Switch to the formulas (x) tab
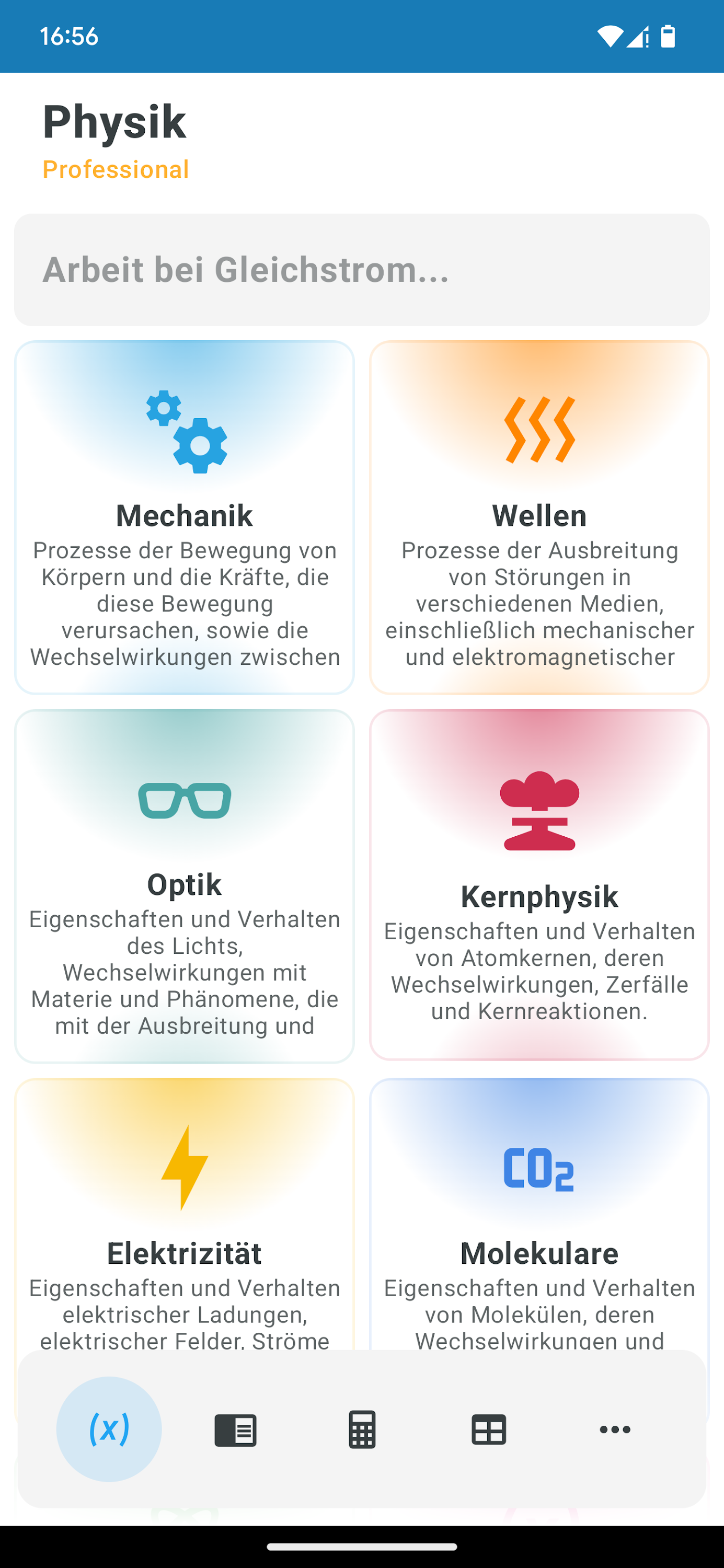This screenshot has width=724, height=1568. 109,1429
